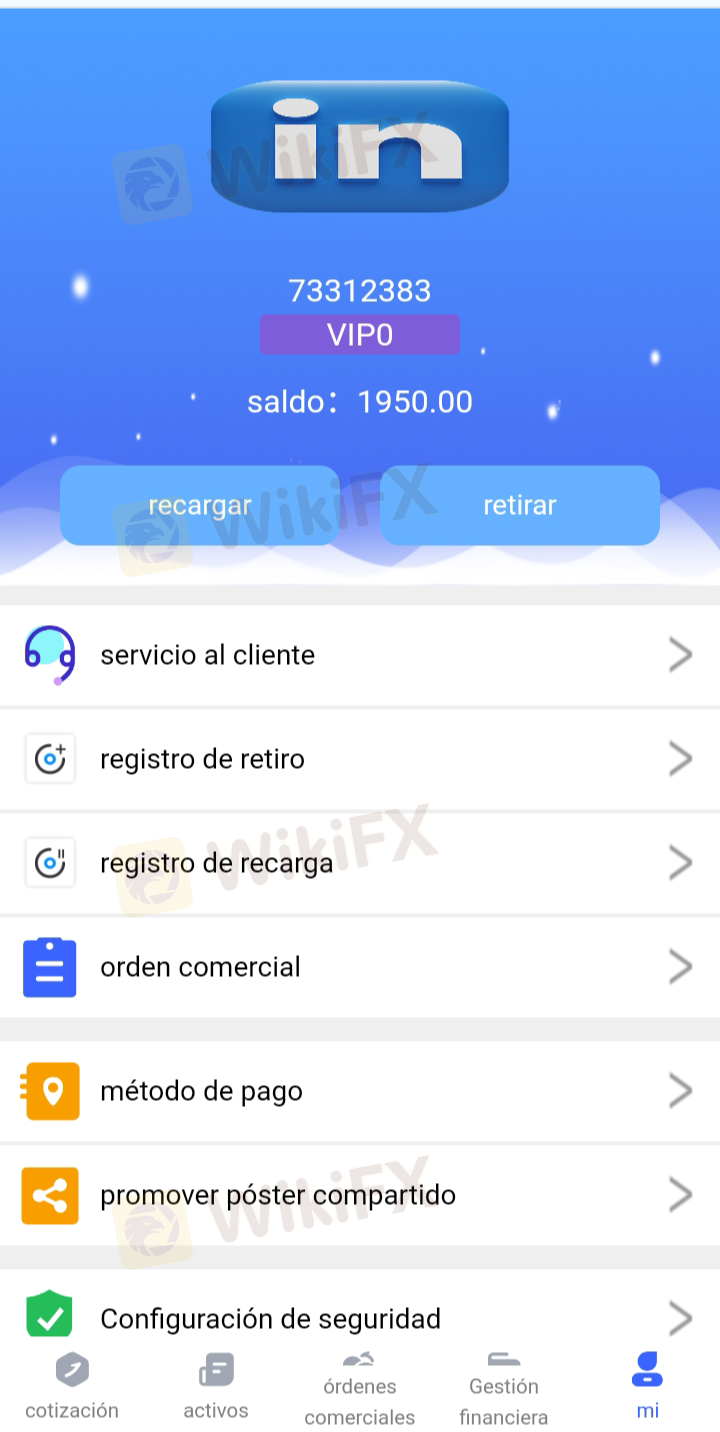
Task: View registro de retiro
Action: [360, 759]
